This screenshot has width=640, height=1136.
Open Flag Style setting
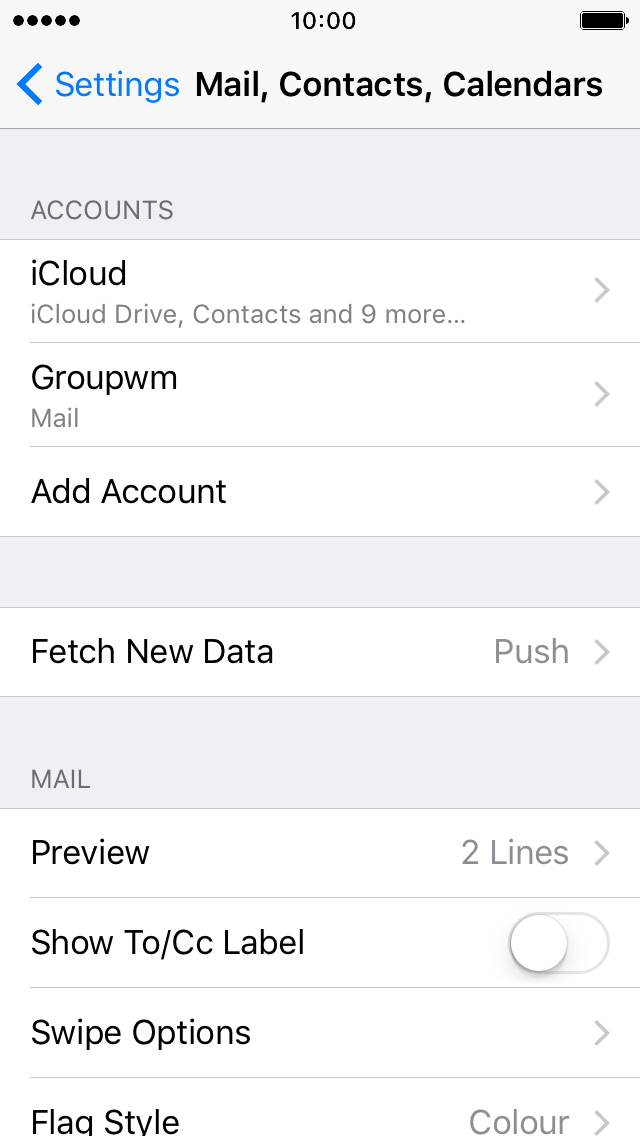[320, 1107]
